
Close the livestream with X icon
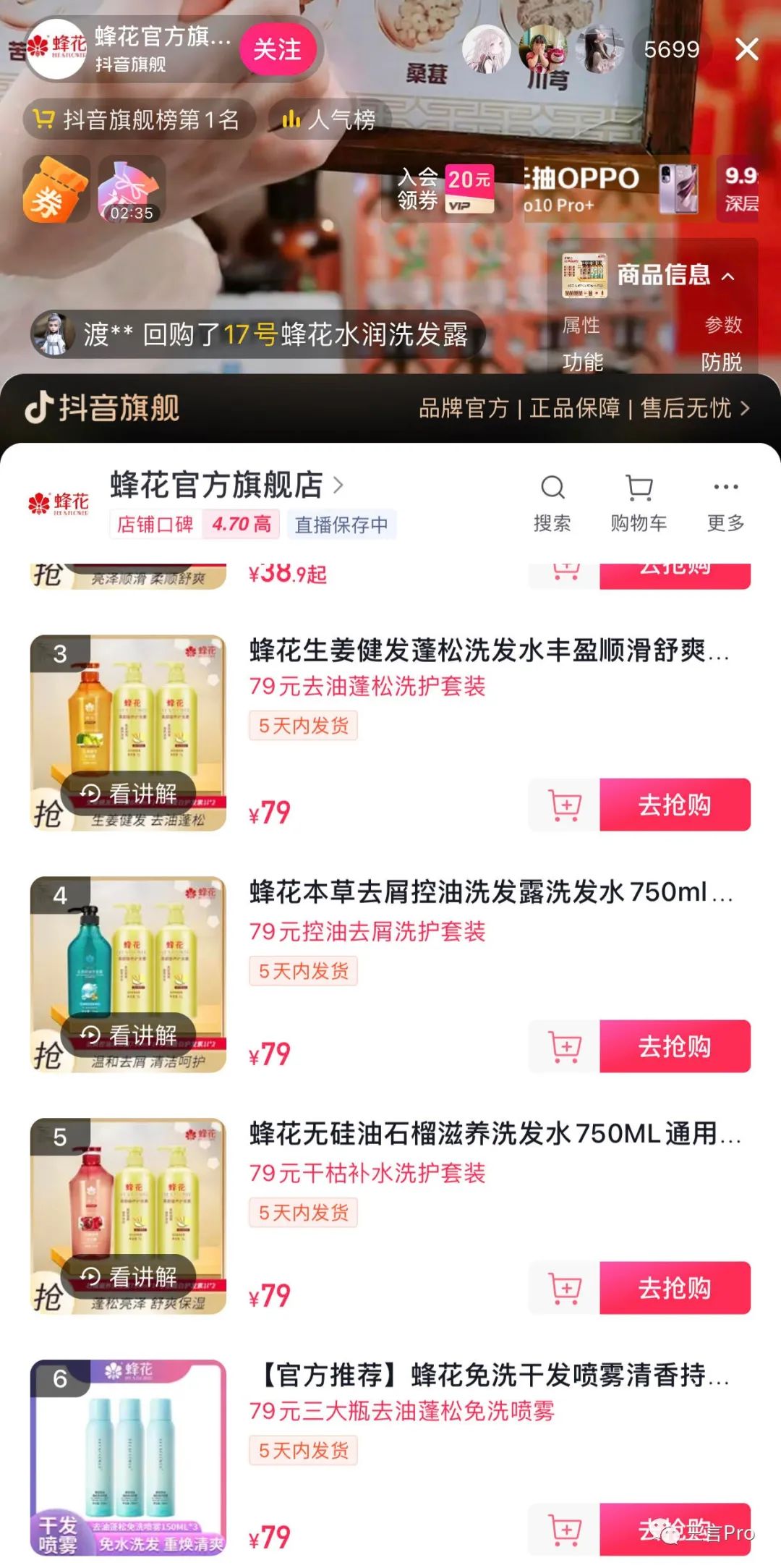point(746,50)
